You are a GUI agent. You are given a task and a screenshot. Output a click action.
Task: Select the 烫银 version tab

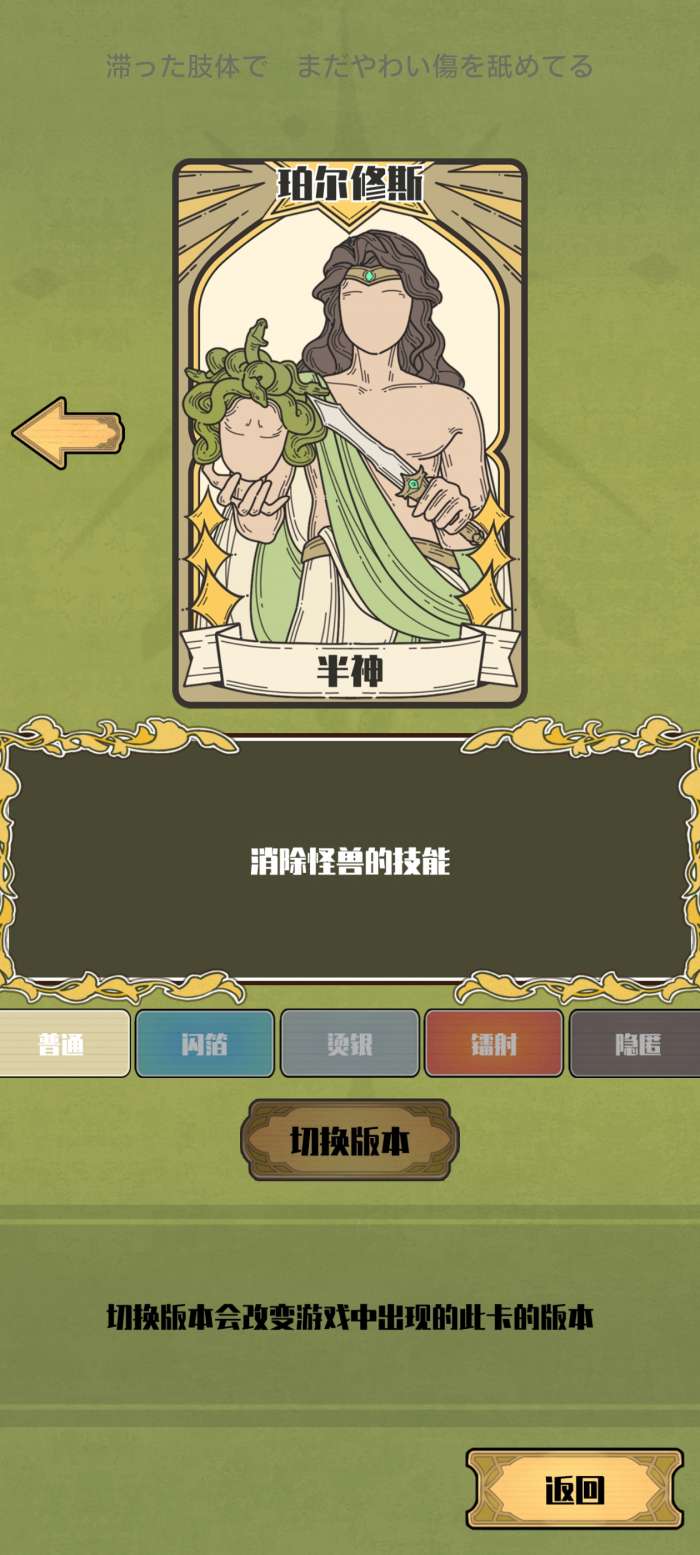pos(350,1044)
